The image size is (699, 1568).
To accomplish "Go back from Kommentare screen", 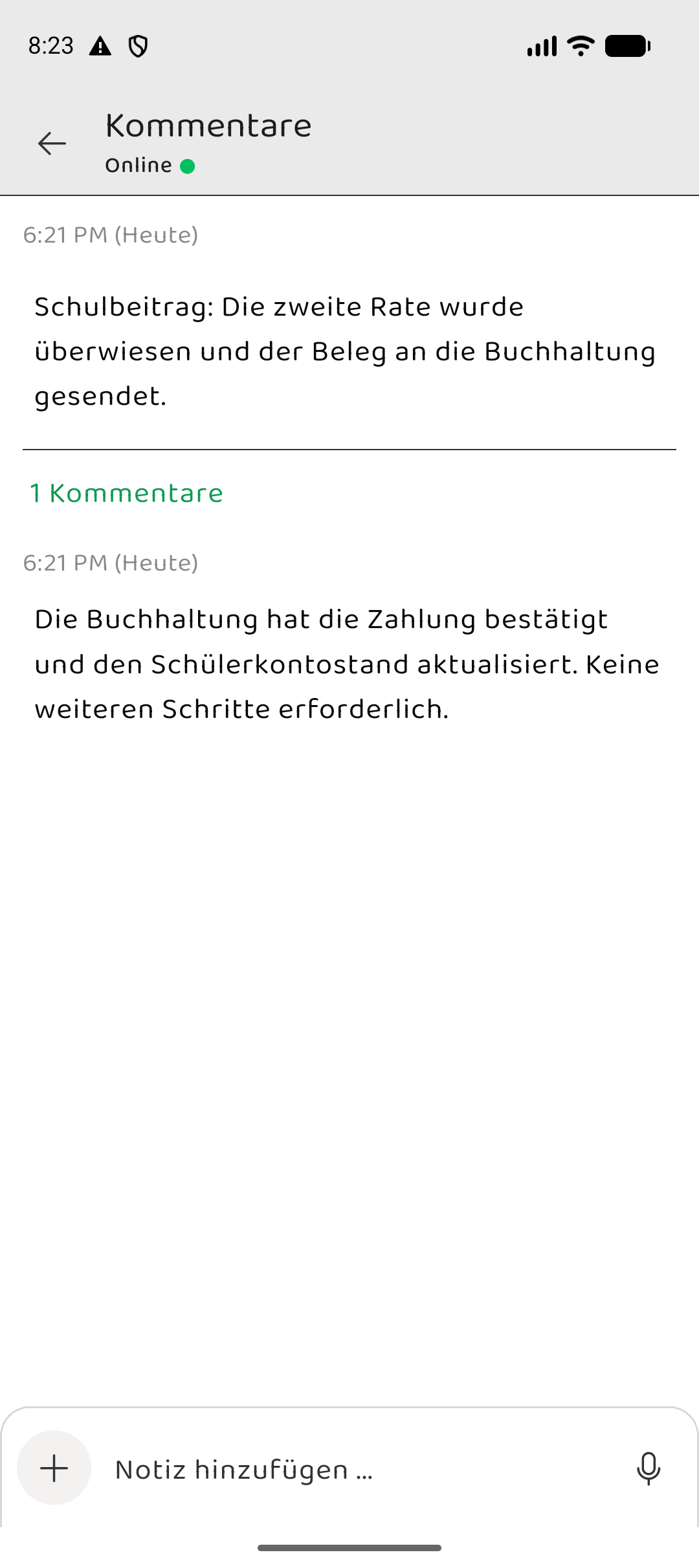I will (52, 144).
